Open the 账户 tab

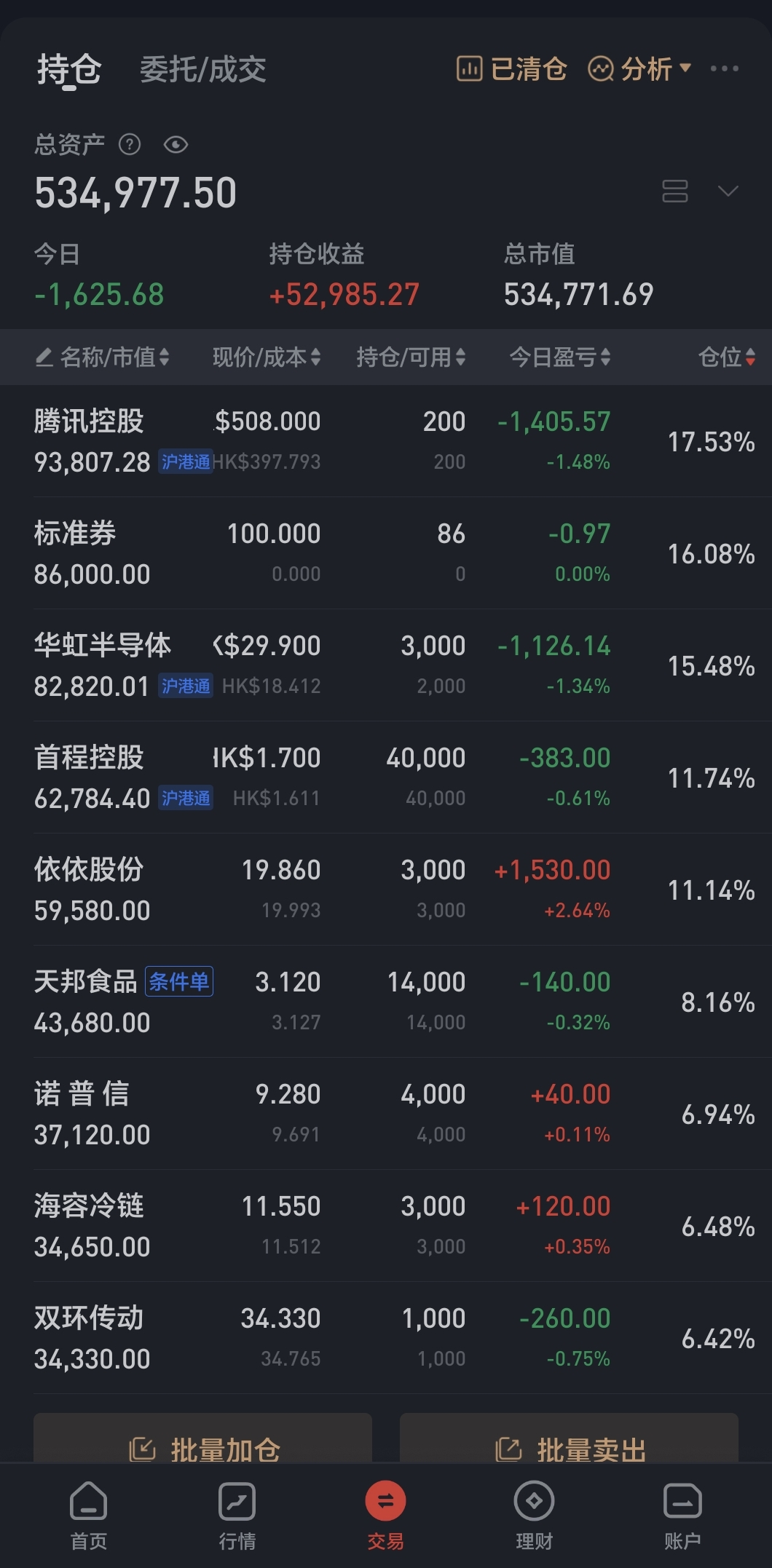coord(682,1511)
